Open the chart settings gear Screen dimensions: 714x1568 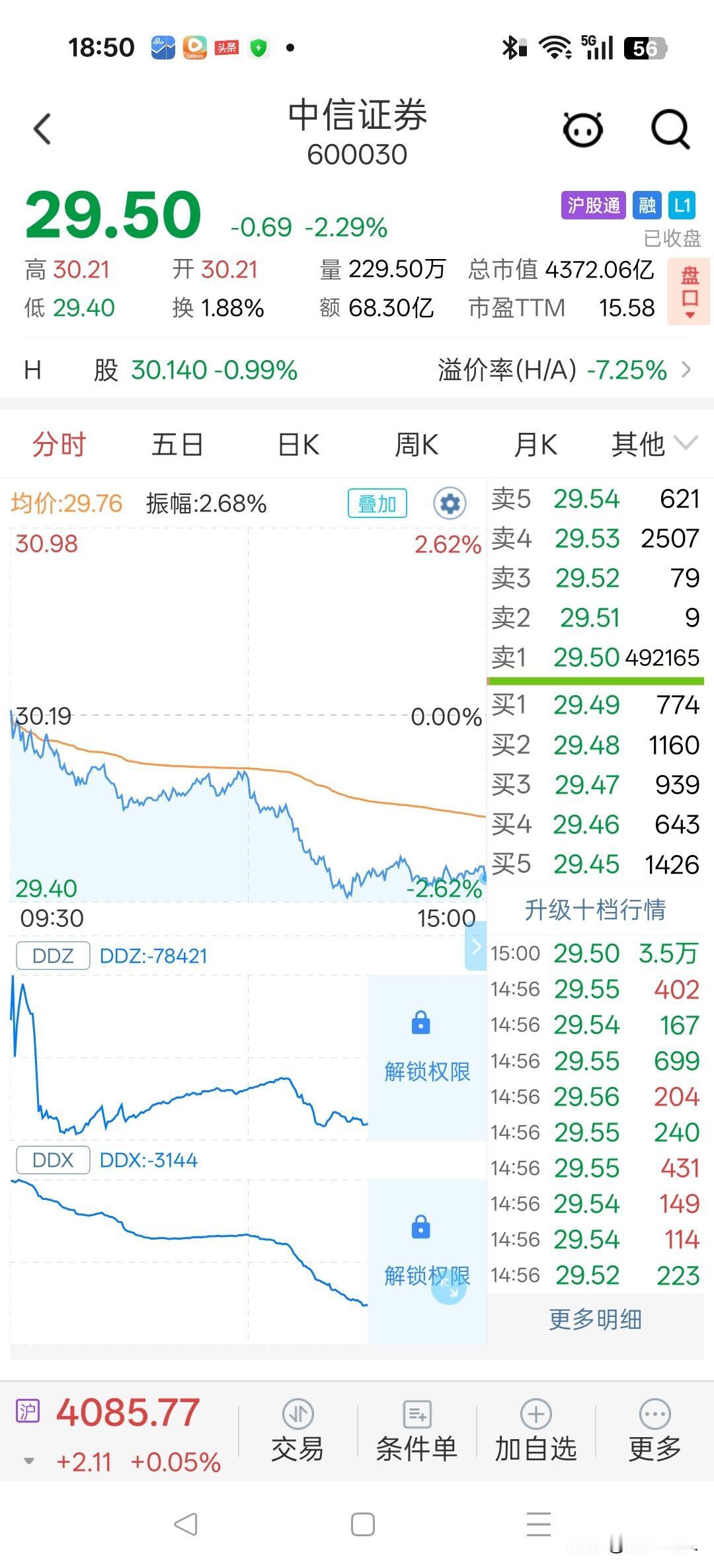click(450, 503)
